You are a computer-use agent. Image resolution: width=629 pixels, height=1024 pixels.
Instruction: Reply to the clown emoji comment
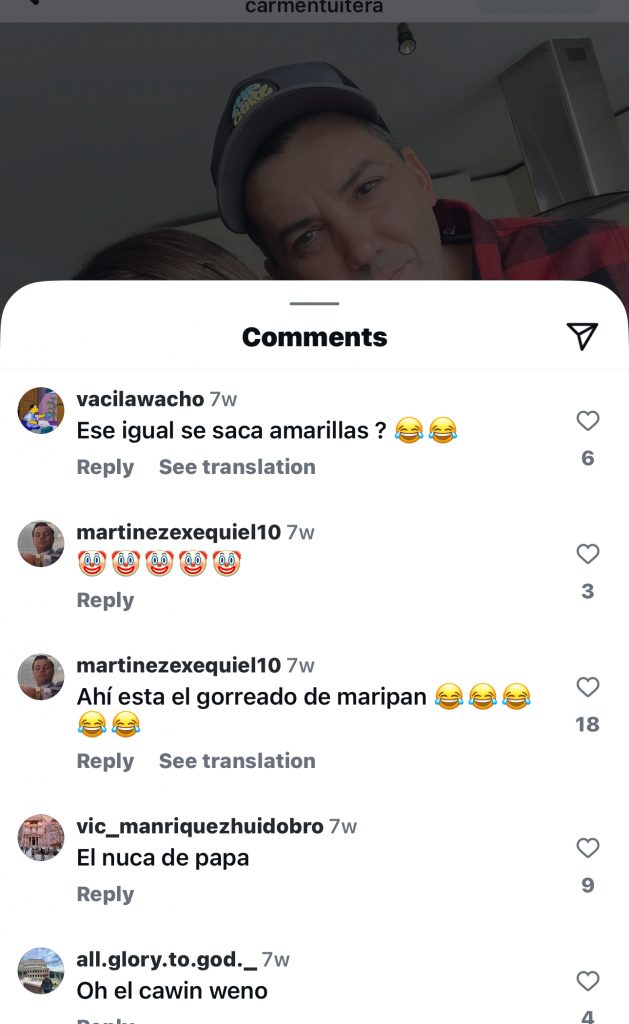pyautogui.click(x=105, y=600)
